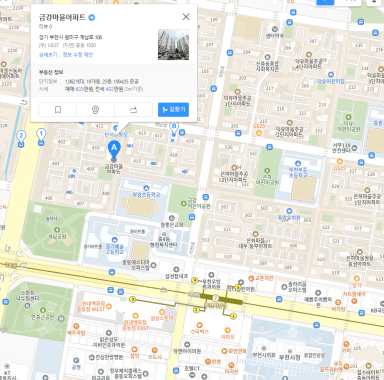
Task: Tap the 현대백화점 중동점 WEST place marker
Action: tap(109, 306)
